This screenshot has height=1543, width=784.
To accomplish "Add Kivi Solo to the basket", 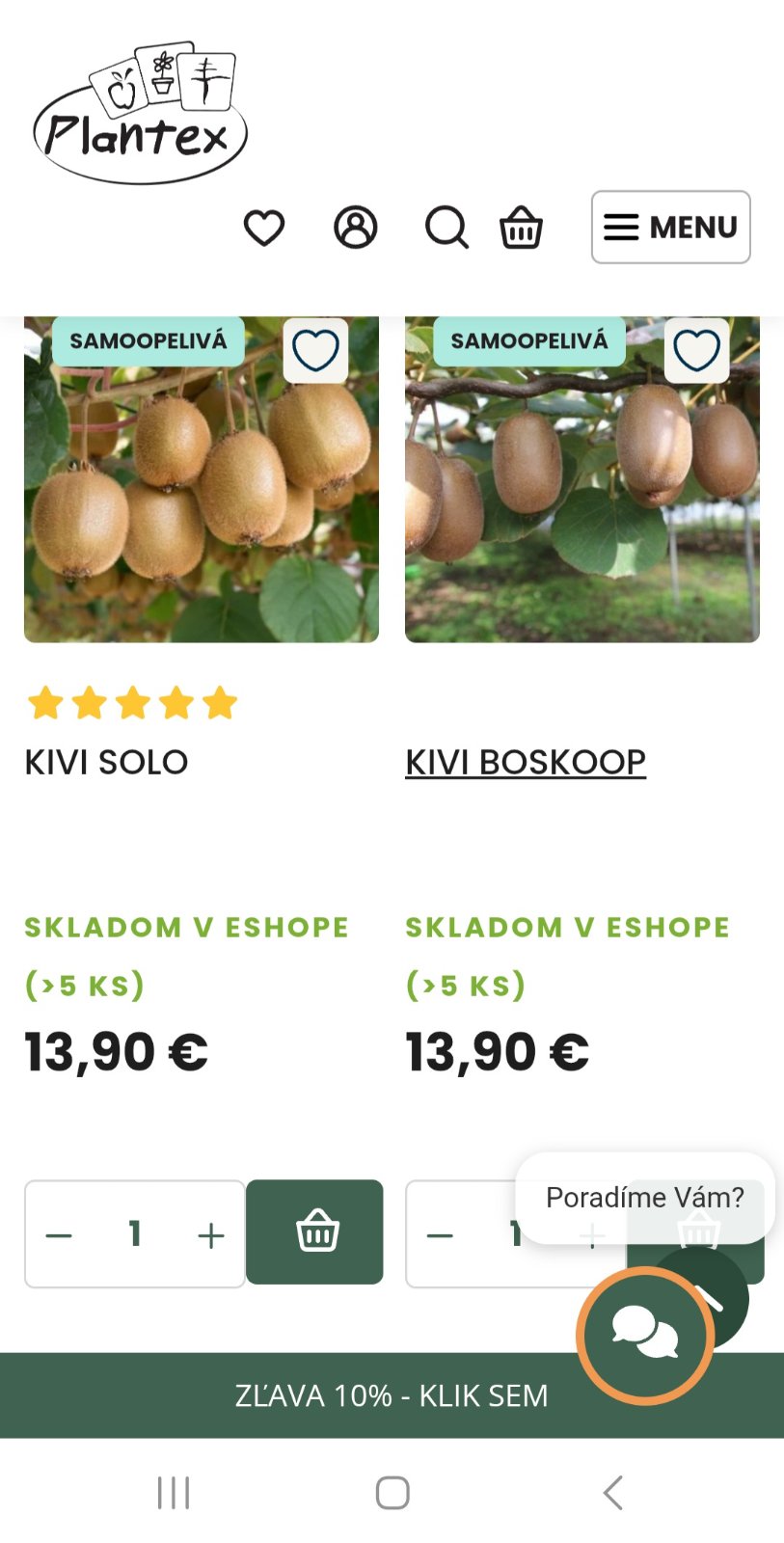I will pyautogui.click(x=314, y=1232).
